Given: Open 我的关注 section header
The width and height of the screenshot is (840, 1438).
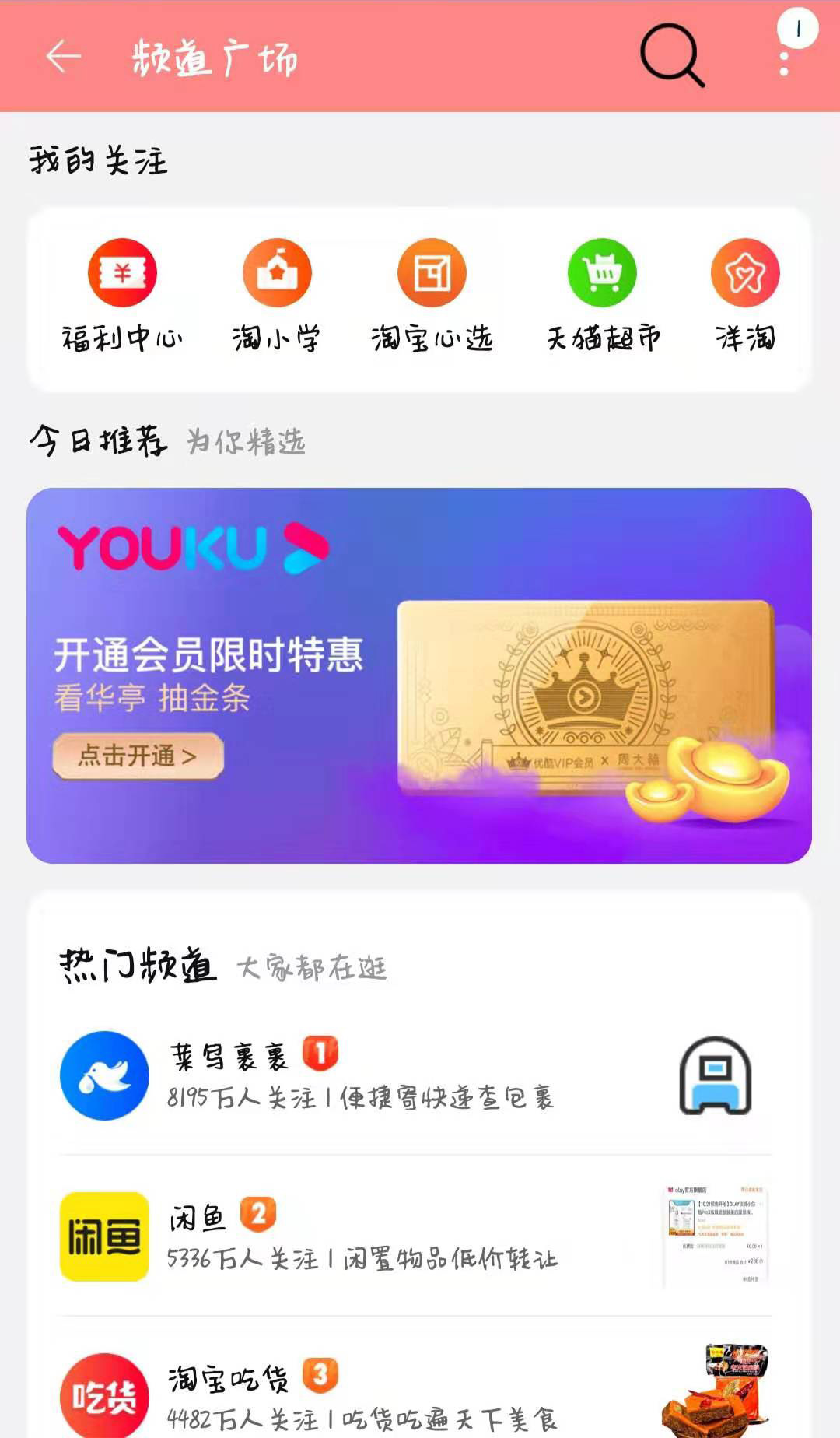Looking at the screenshot, I should pos(97,158).
